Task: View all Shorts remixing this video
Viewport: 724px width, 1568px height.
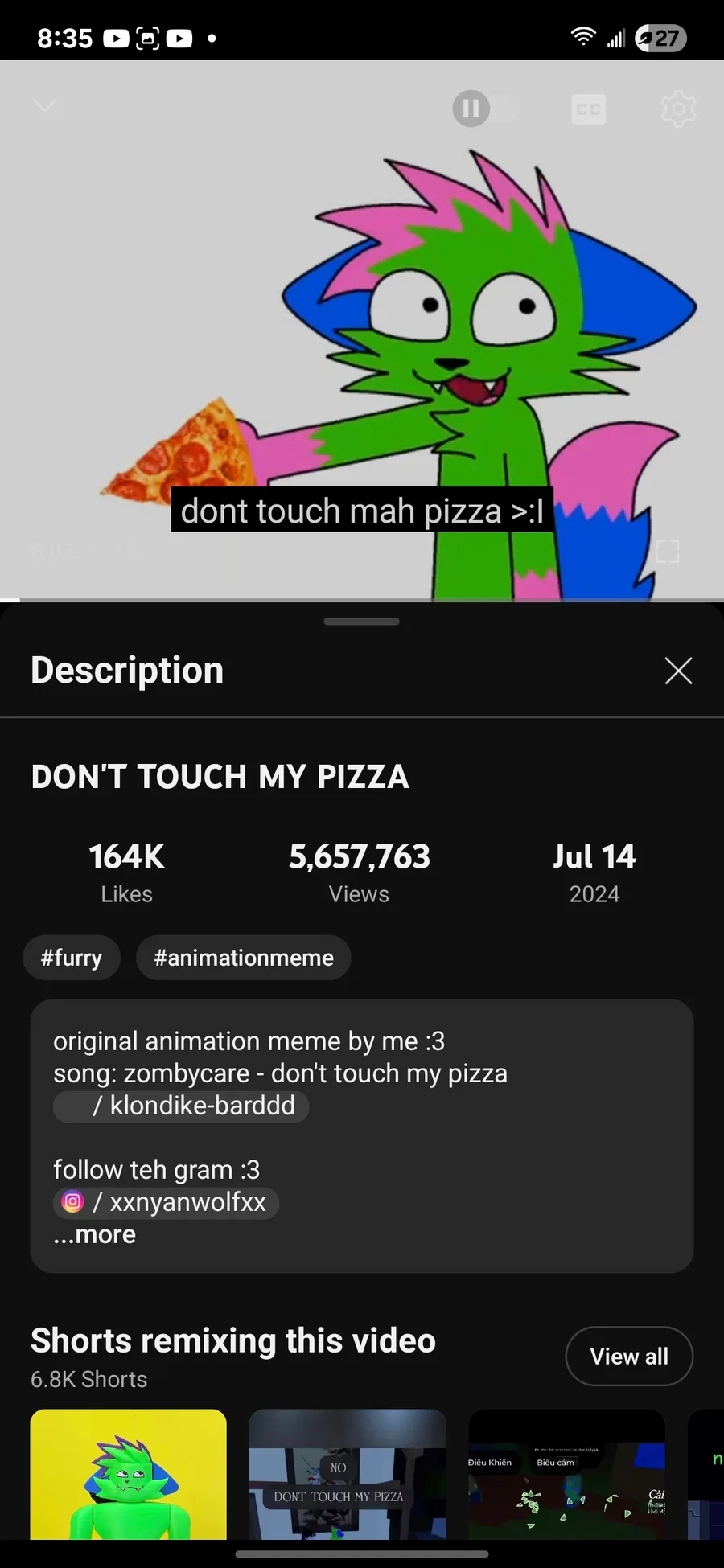Action: [x=628, y=1357]
